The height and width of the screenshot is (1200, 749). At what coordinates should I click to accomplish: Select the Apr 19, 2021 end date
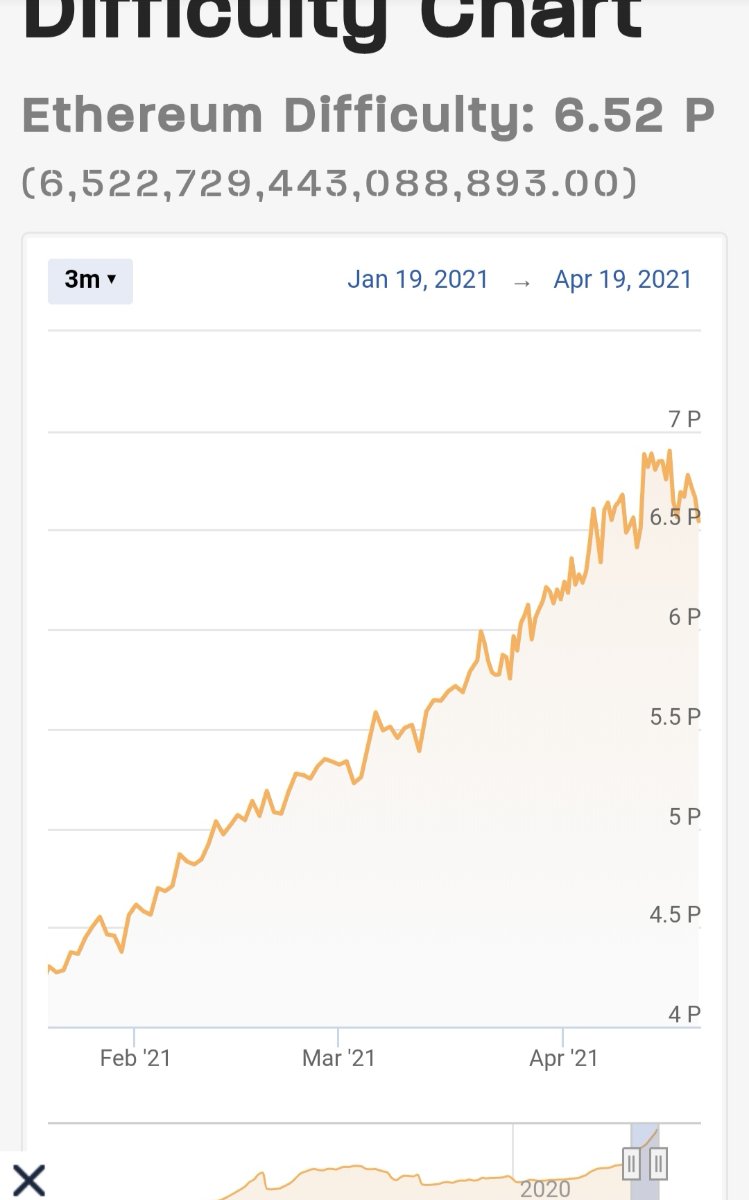tap(623, 280)
